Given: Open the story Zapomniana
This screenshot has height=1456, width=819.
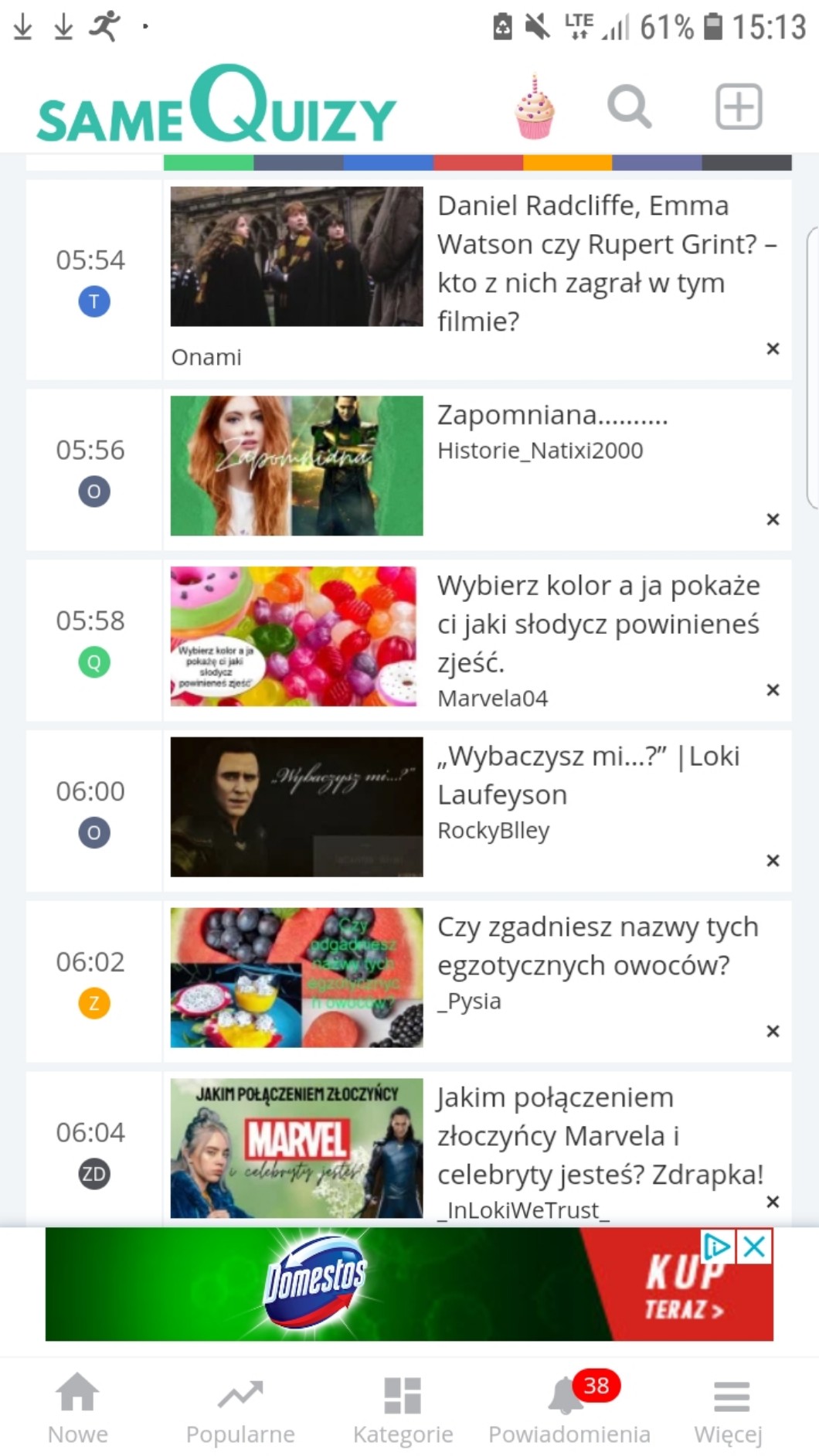Looking at the screenshot, I should pyautogui.click(x=552, y=416).
